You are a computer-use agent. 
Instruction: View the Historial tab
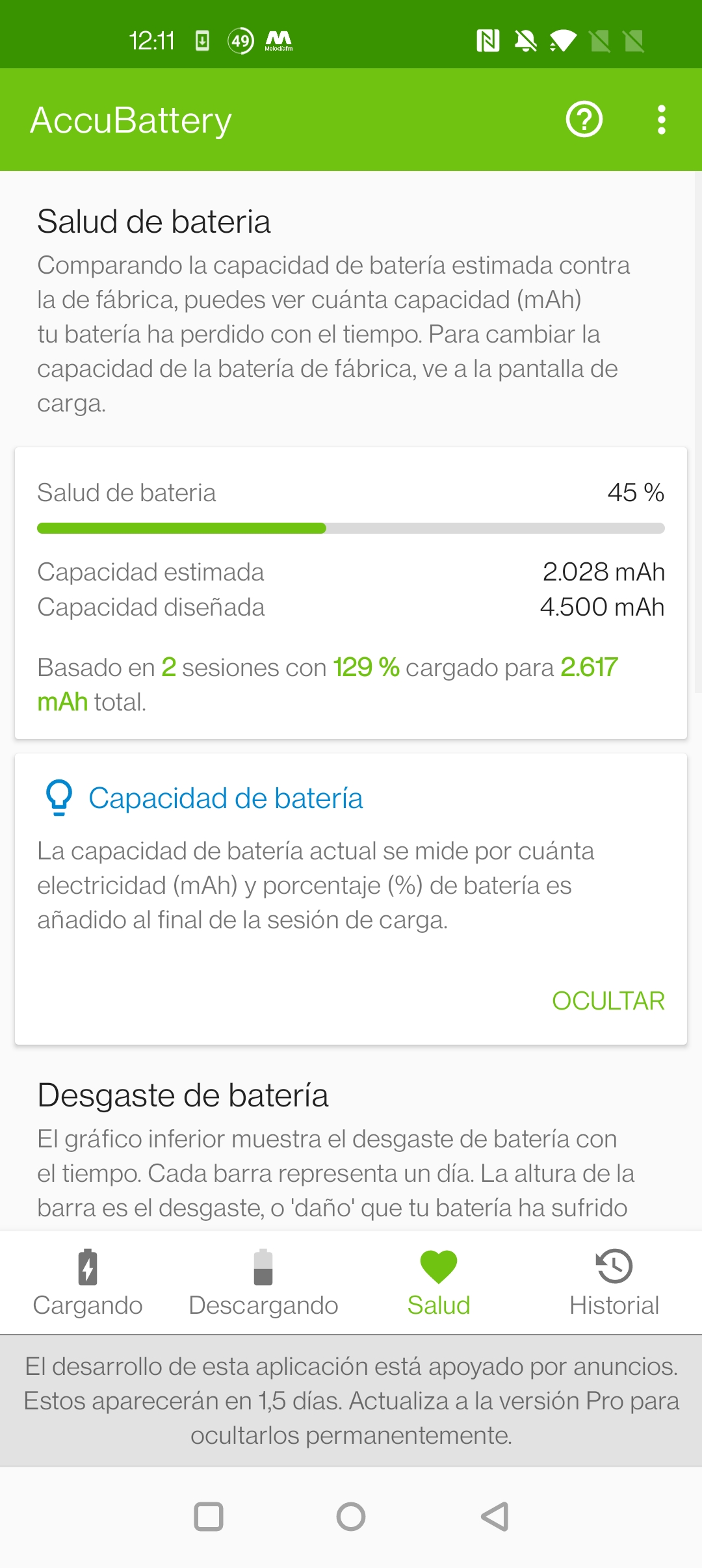click(614, 1283)
